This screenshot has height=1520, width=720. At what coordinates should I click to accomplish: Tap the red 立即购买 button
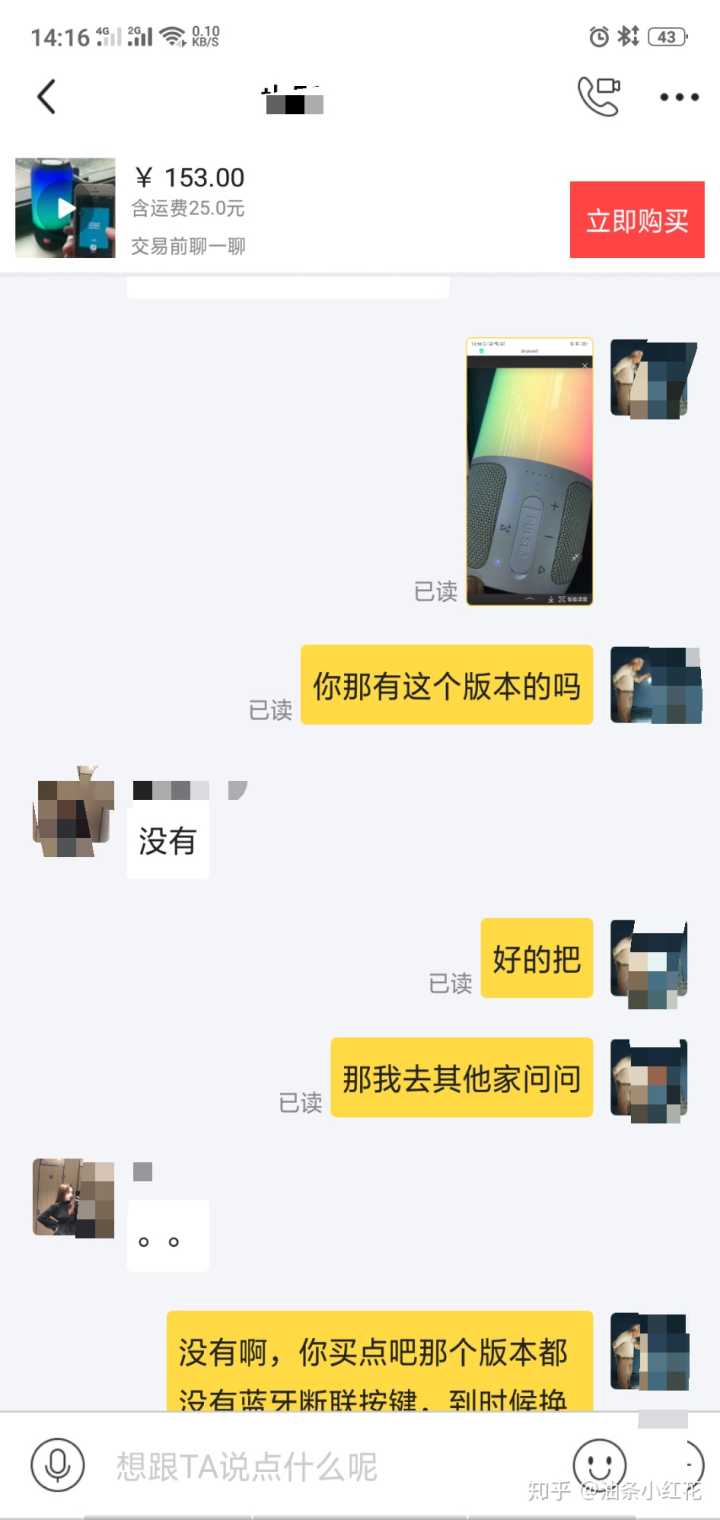point(637,220)
